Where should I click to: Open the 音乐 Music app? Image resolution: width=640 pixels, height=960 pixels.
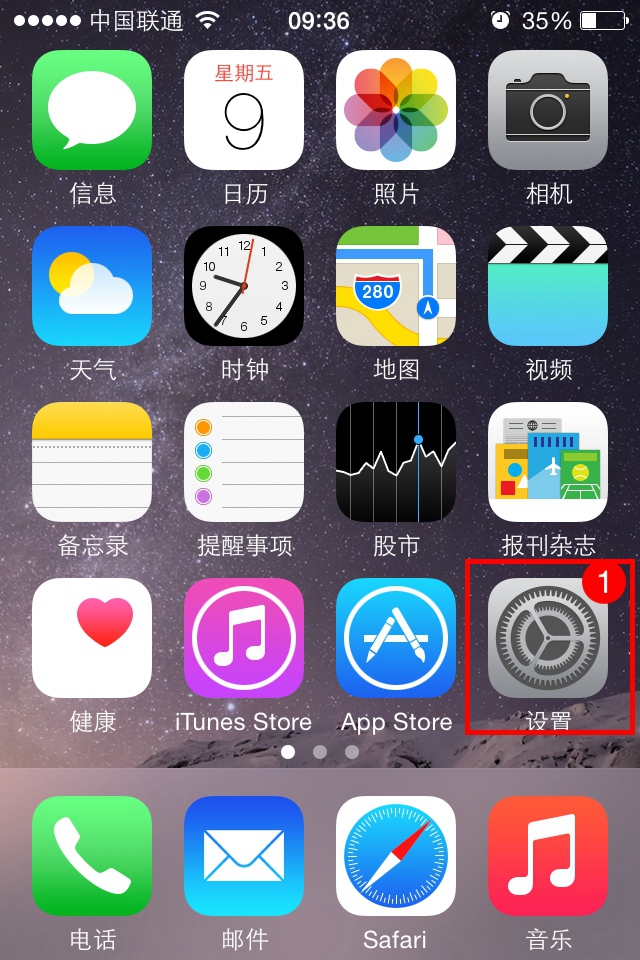(x=548, y=856)
